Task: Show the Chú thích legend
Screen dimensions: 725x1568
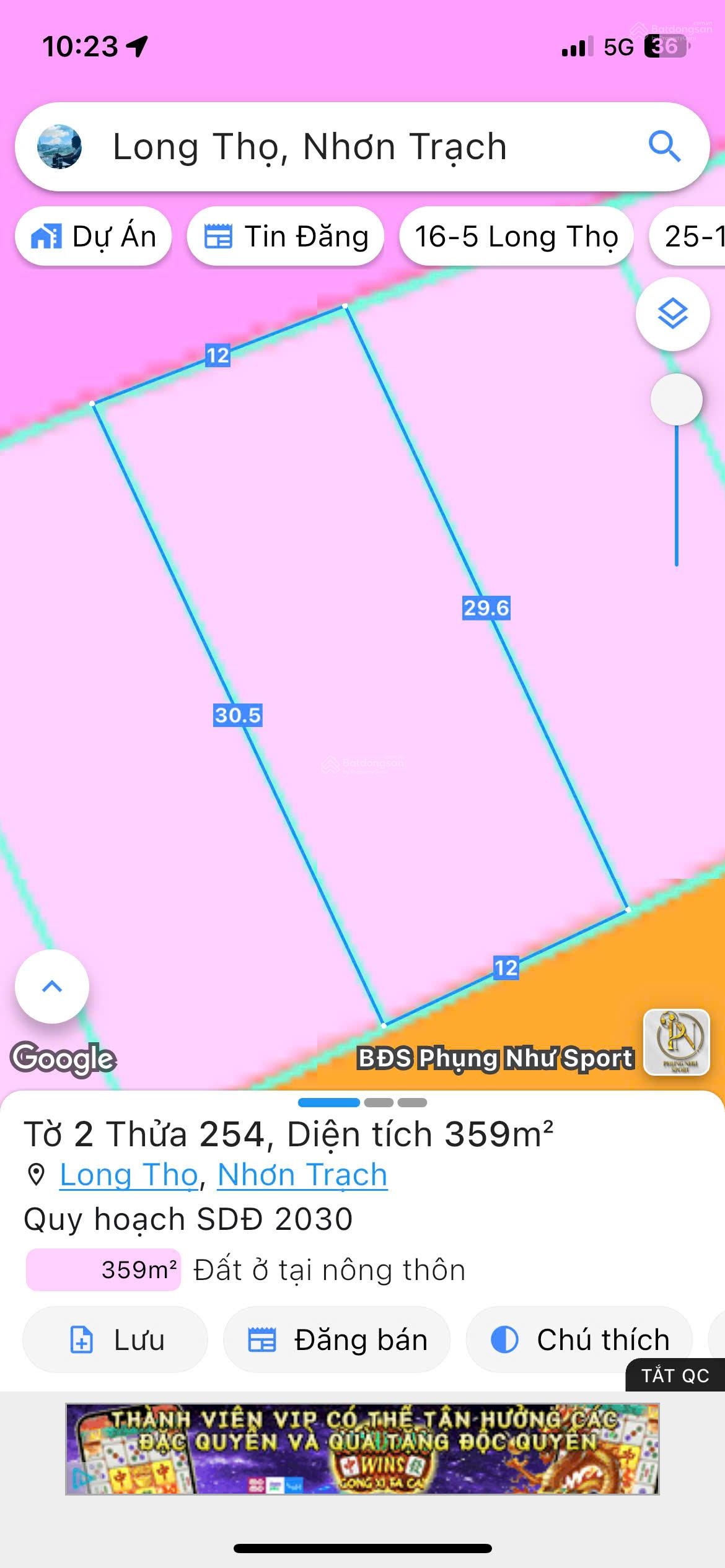Action: (579, 1339)
